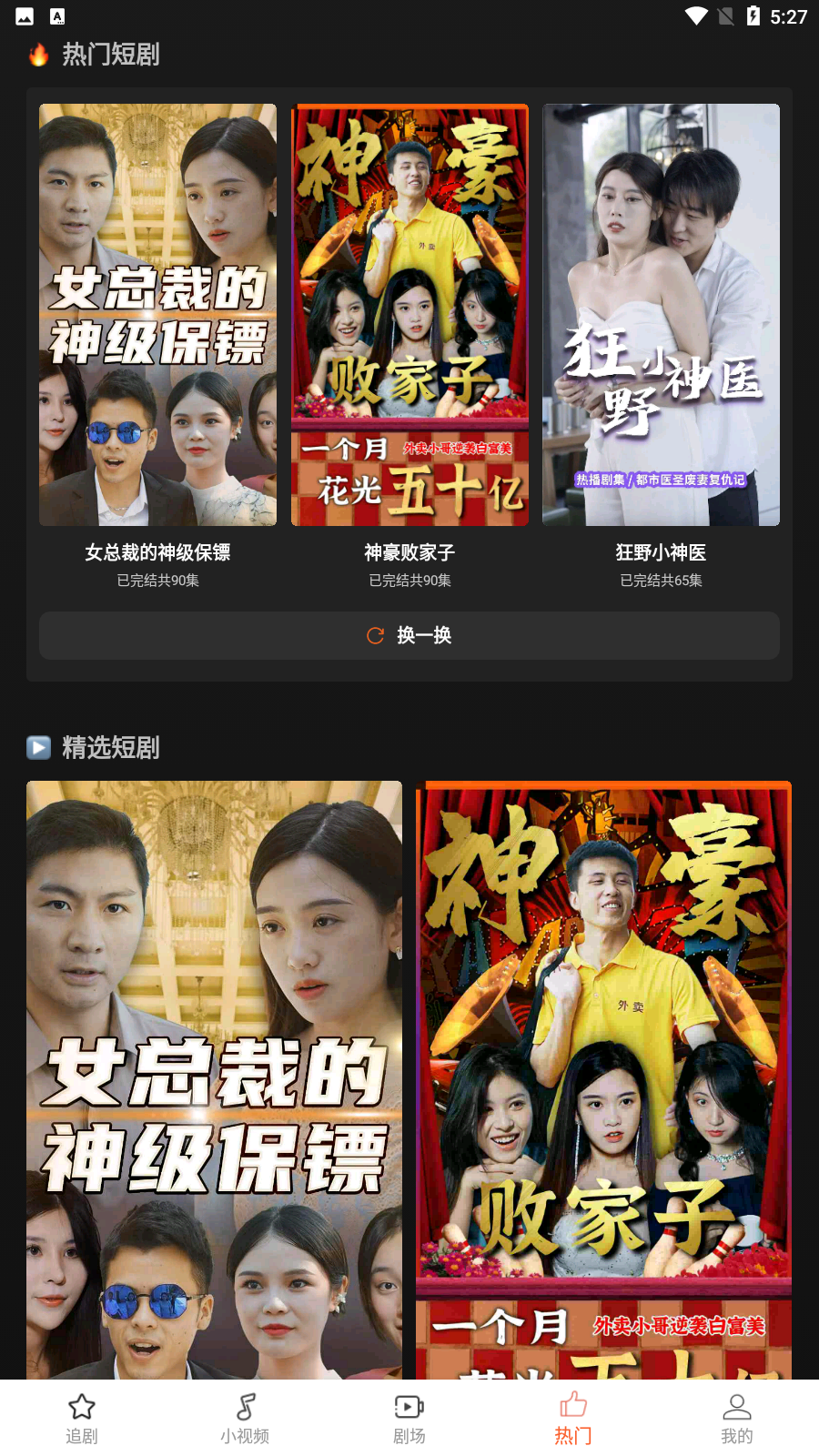Open the 剧场 tab
Screen dimensions: 819x1456
(x=409, y=1418)
